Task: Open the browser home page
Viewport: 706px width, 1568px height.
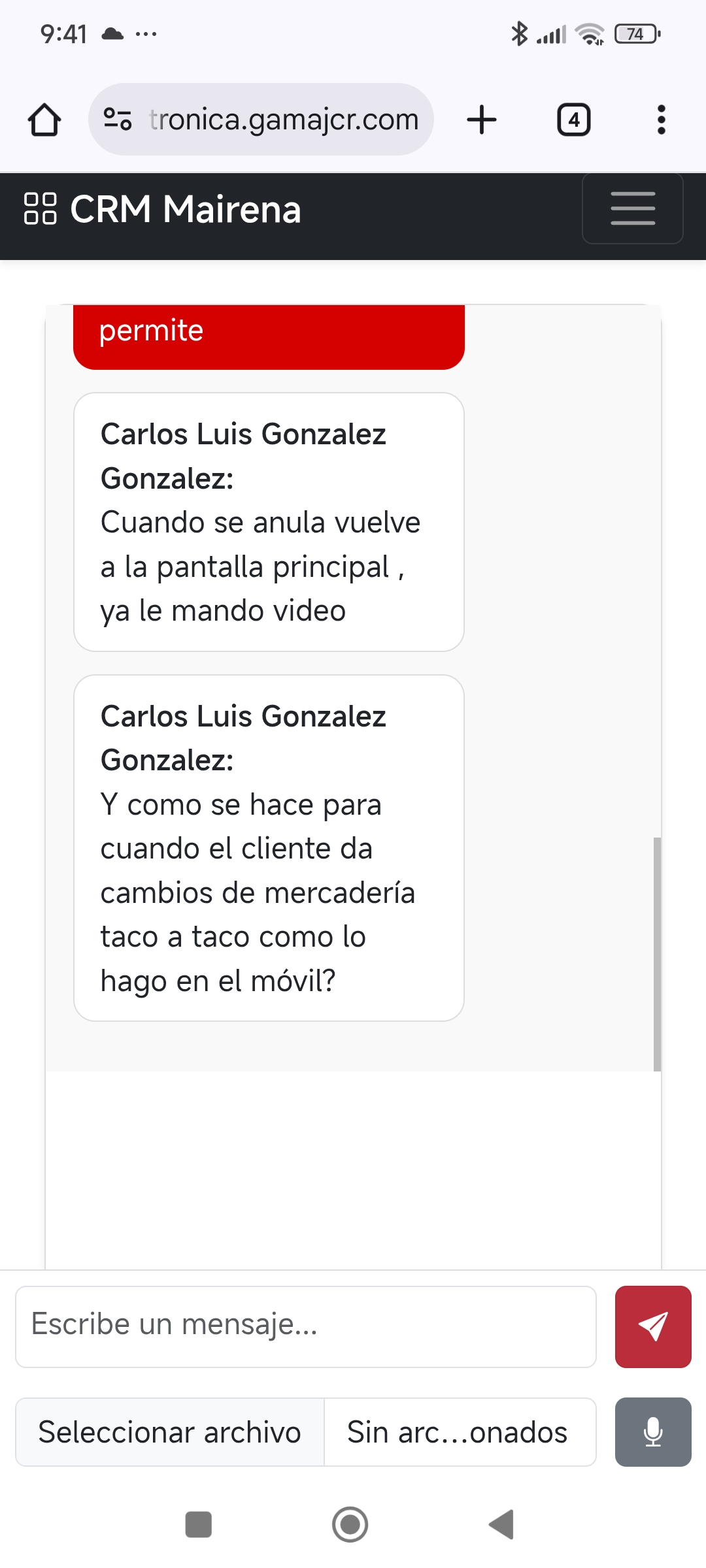Action: 44,120
